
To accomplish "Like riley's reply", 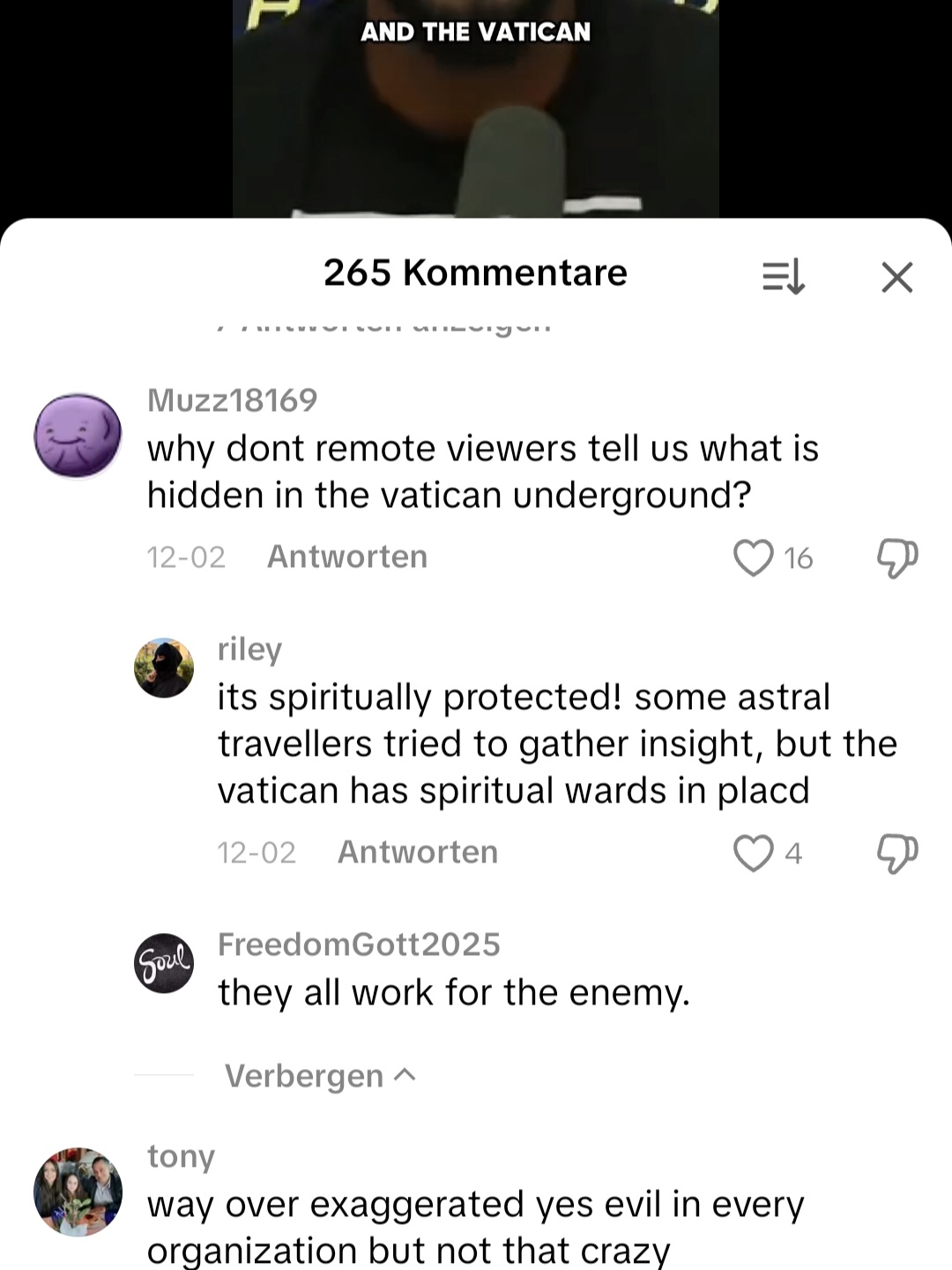I will pos(753,853).
